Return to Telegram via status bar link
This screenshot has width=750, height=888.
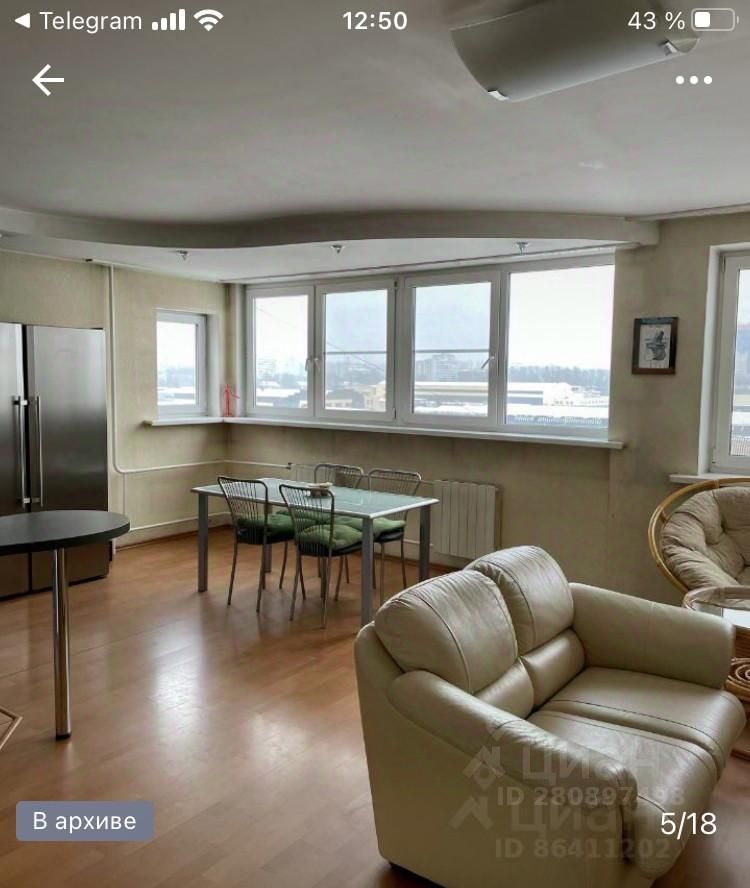pyautogui.click(x=78, y=20)
